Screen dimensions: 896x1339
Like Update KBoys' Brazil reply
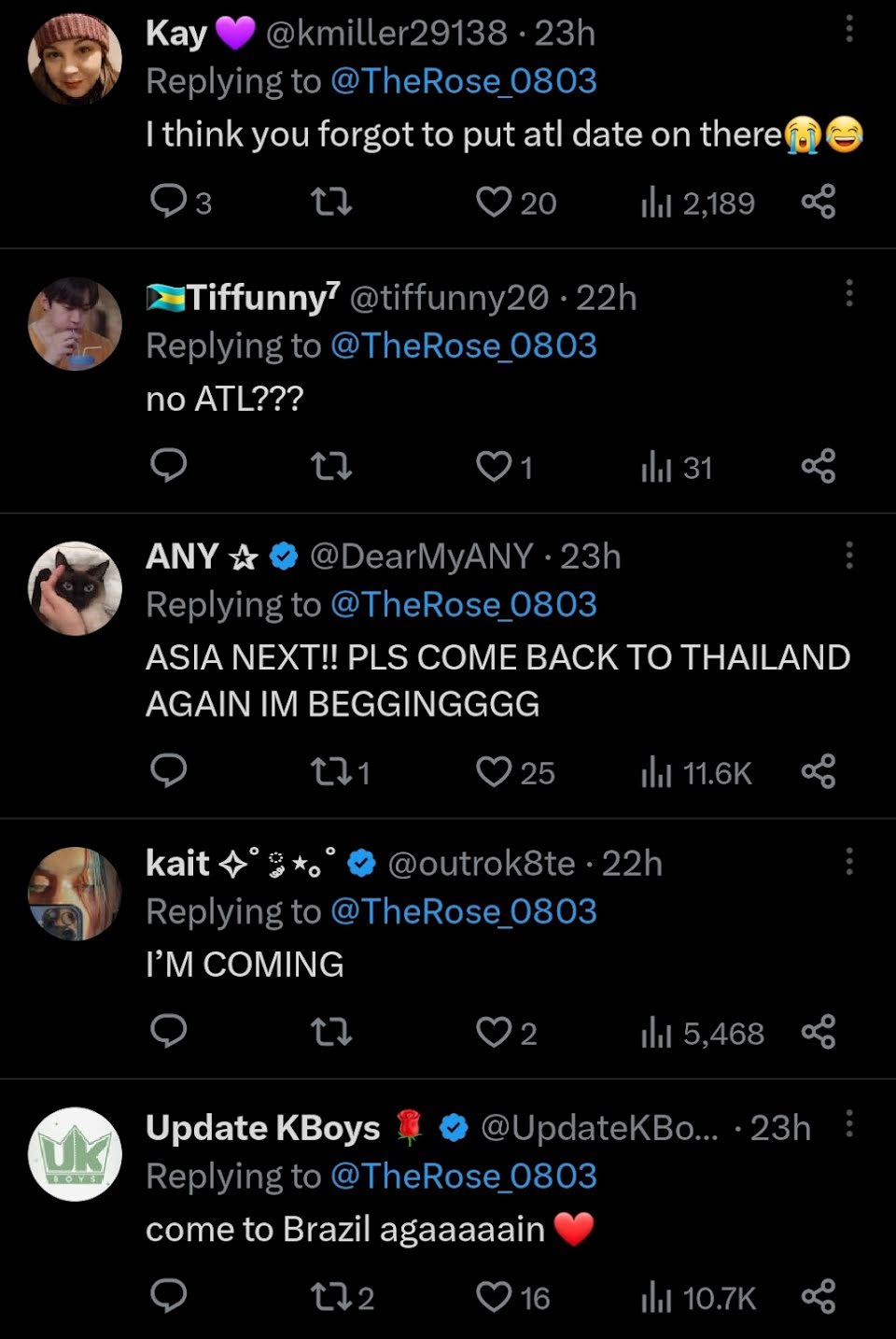click(494, 1296)
